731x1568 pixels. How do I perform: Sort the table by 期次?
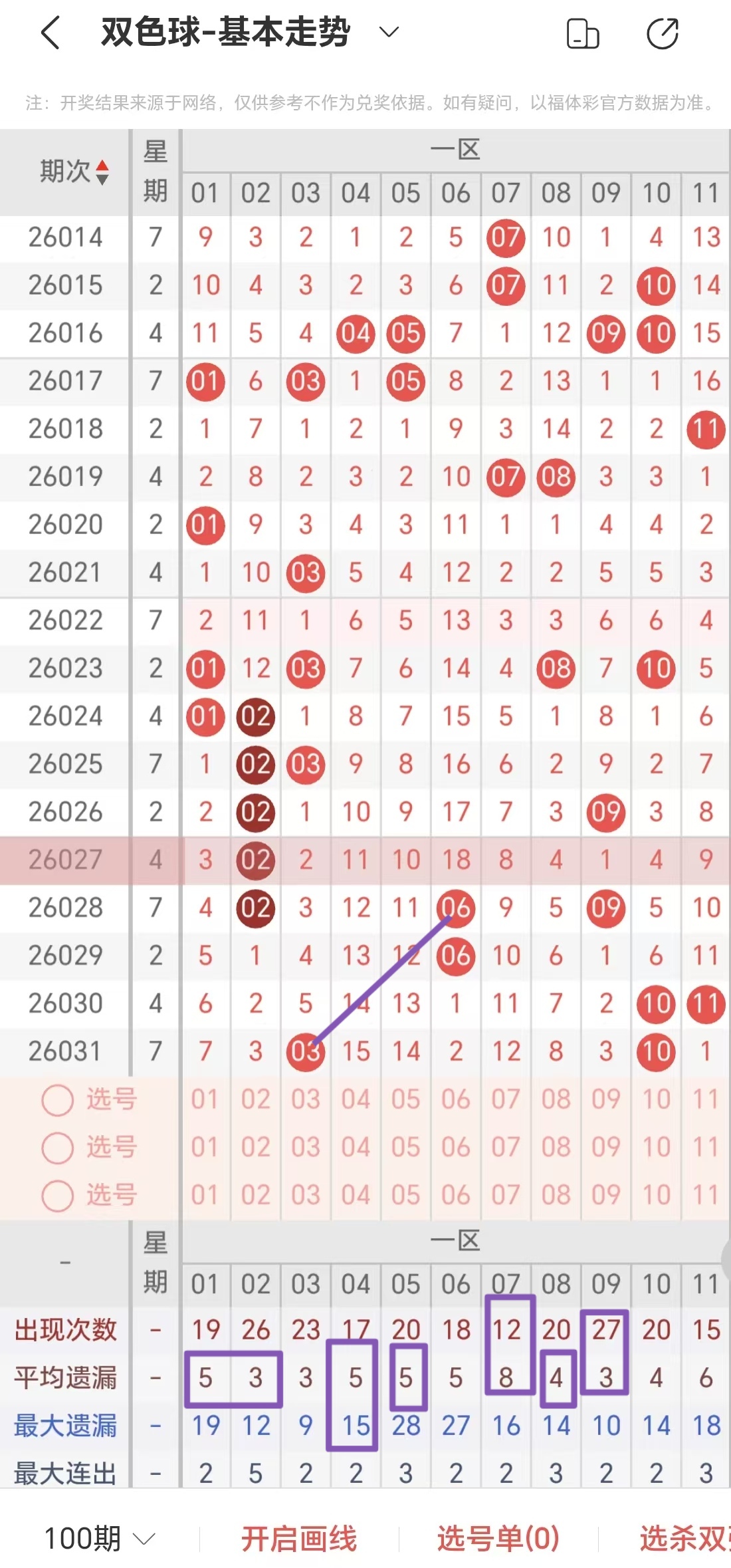73,172
